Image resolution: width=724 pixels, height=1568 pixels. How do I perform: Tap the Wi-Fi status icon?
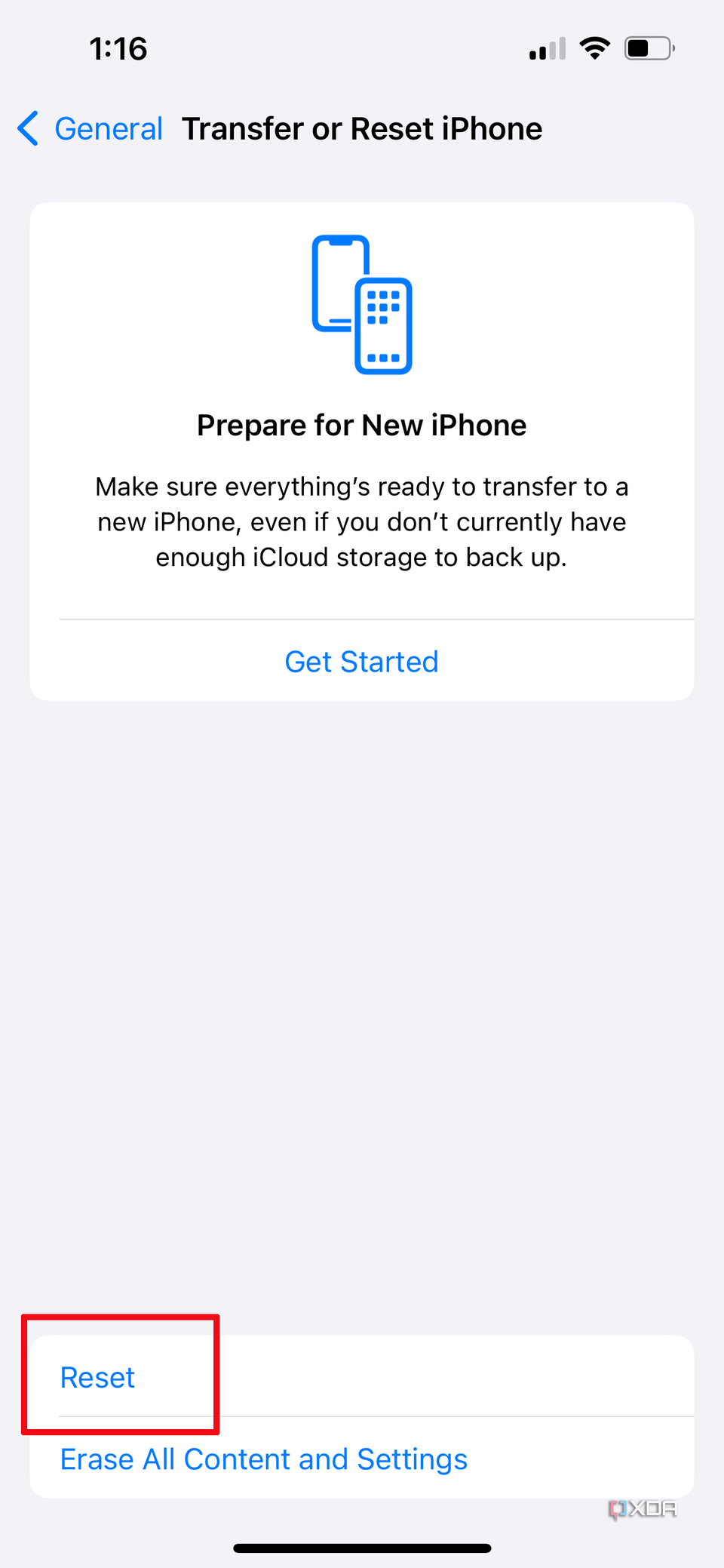594,48
